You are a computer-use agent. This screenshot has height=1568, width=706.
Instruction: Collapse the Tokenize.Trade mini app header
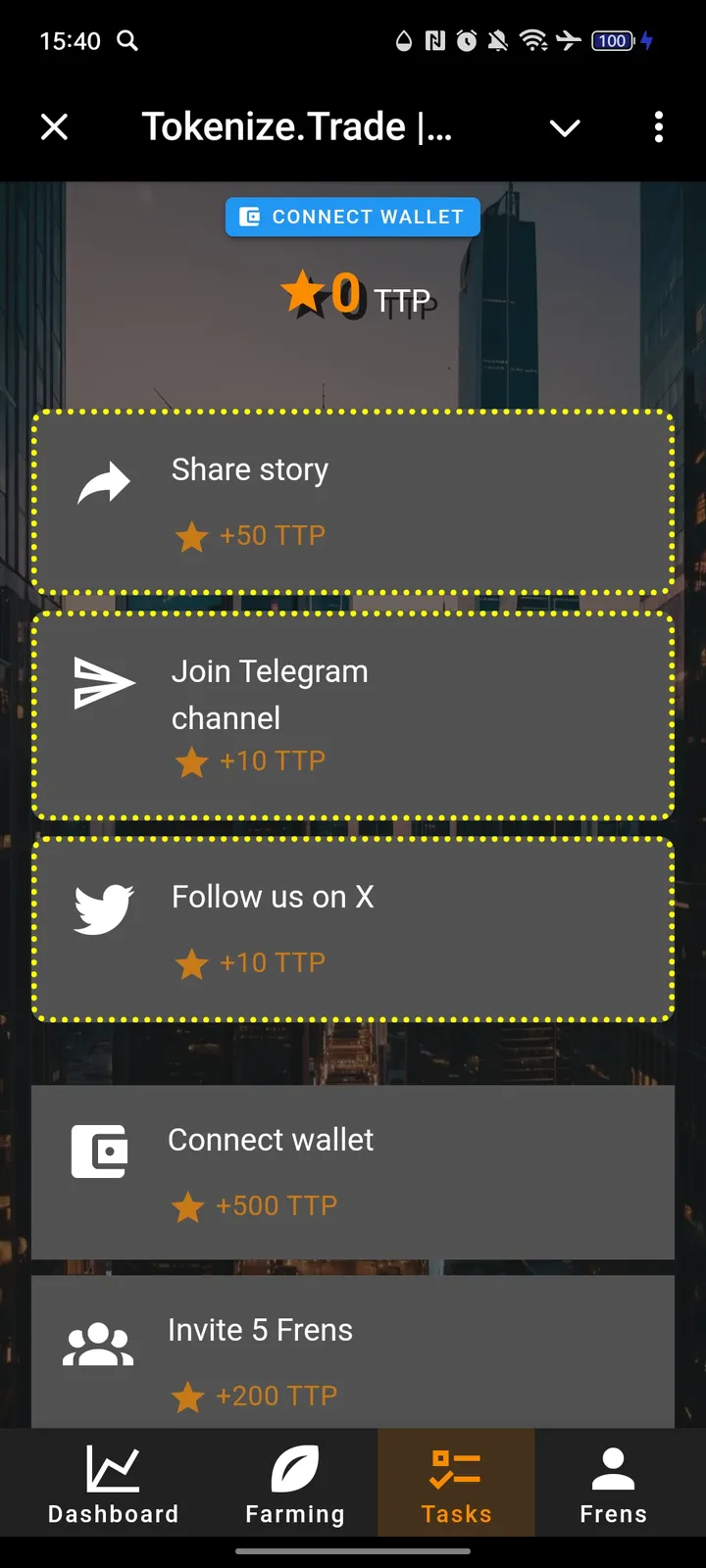pyautogui.click(x=54, y=127)
